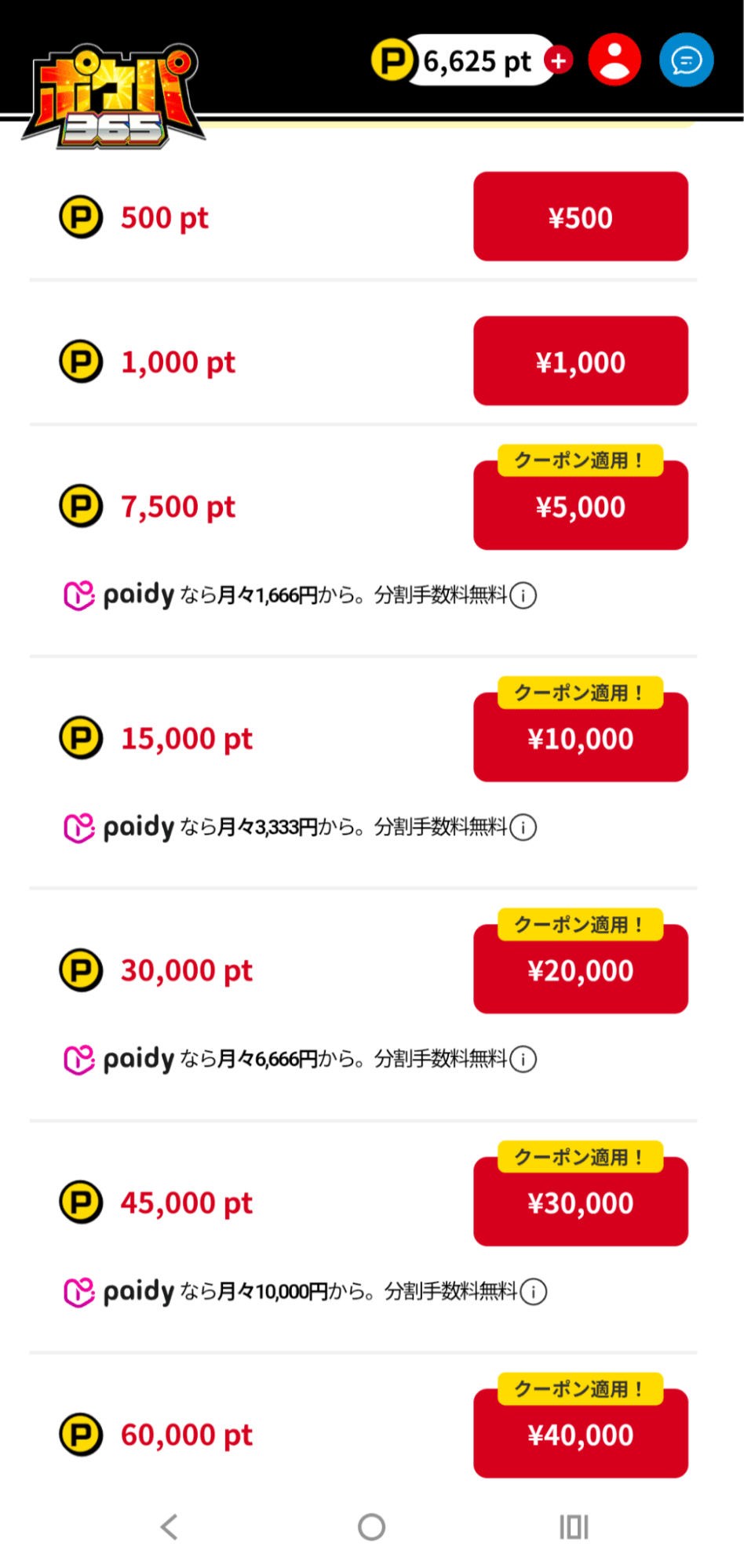The width and height of the screenshot is (744, 1568).
Task: Purchase 1,000 pt with the ¥1,000 button
Action: coord(581,361)
